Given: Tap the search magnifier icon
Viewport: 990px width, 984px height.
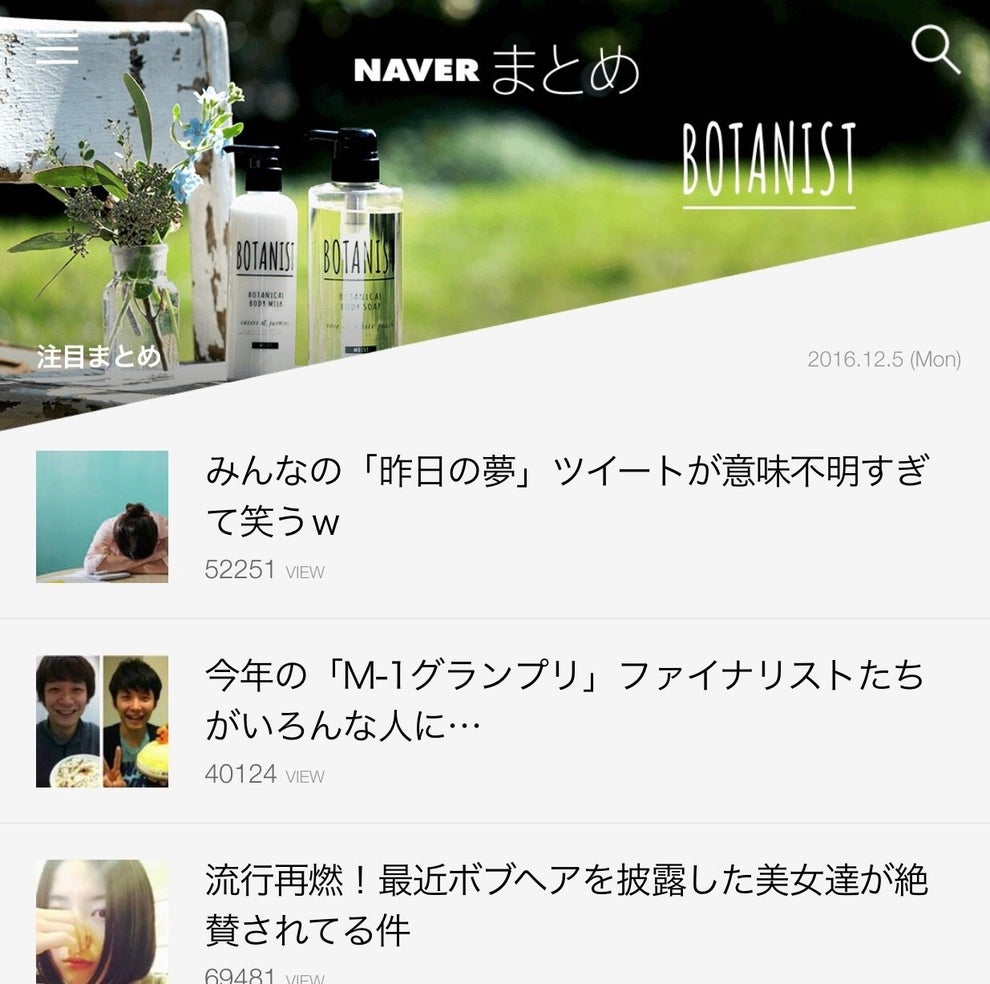Looking at the screenshot, I should (936, 49).
